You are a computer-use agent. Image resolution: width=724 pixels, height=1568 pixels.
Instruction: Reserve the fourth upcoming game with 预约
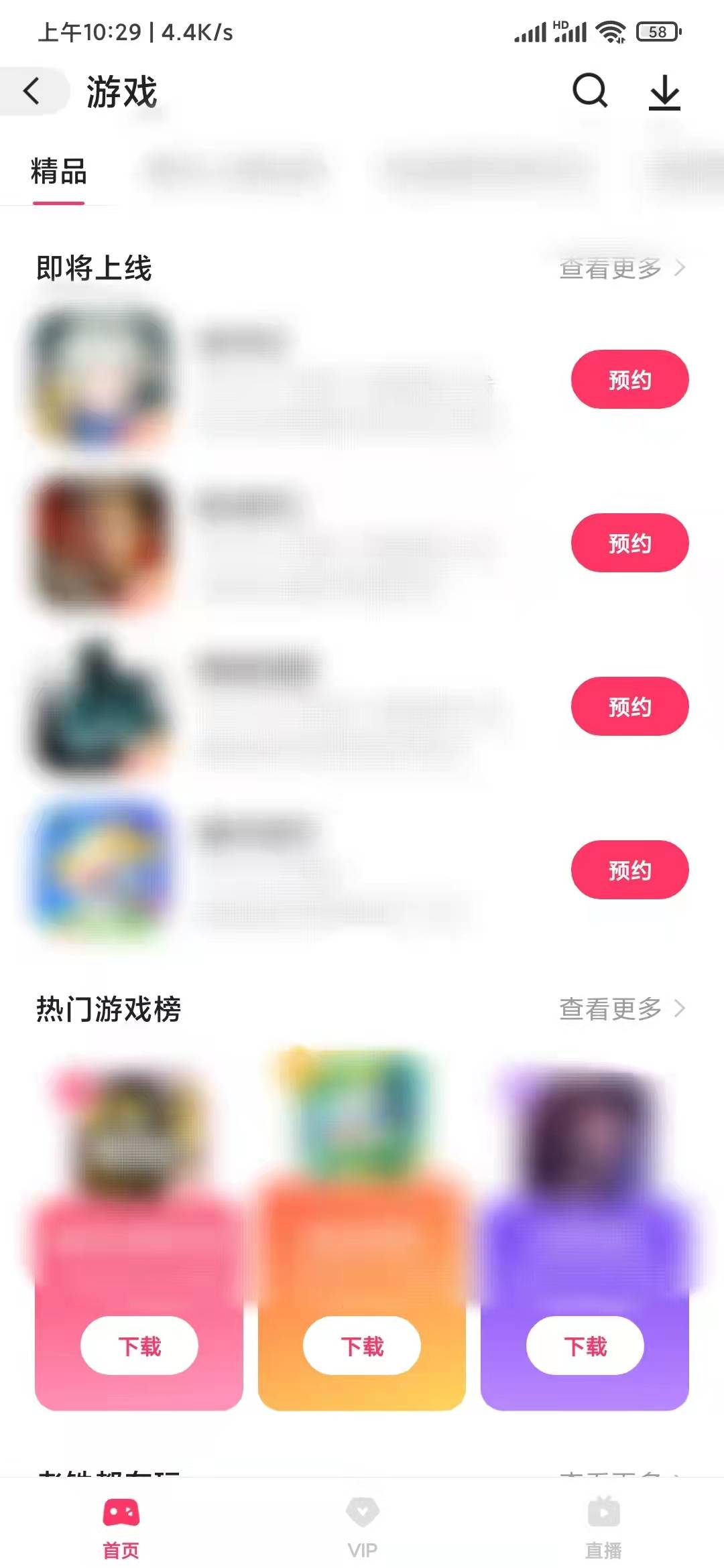[x=629, y=870]
